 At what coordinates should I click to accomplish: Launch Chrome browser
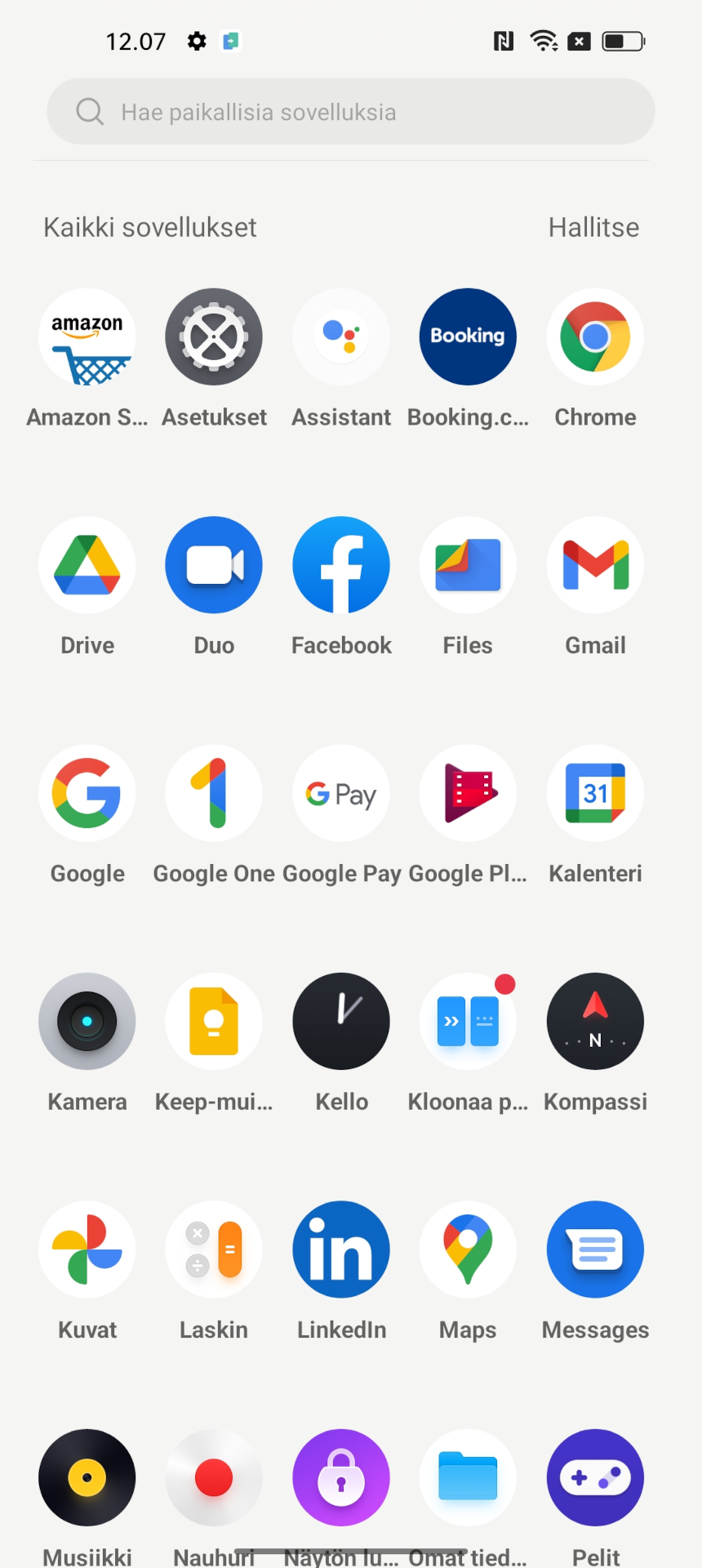click(x=595, y=336)
